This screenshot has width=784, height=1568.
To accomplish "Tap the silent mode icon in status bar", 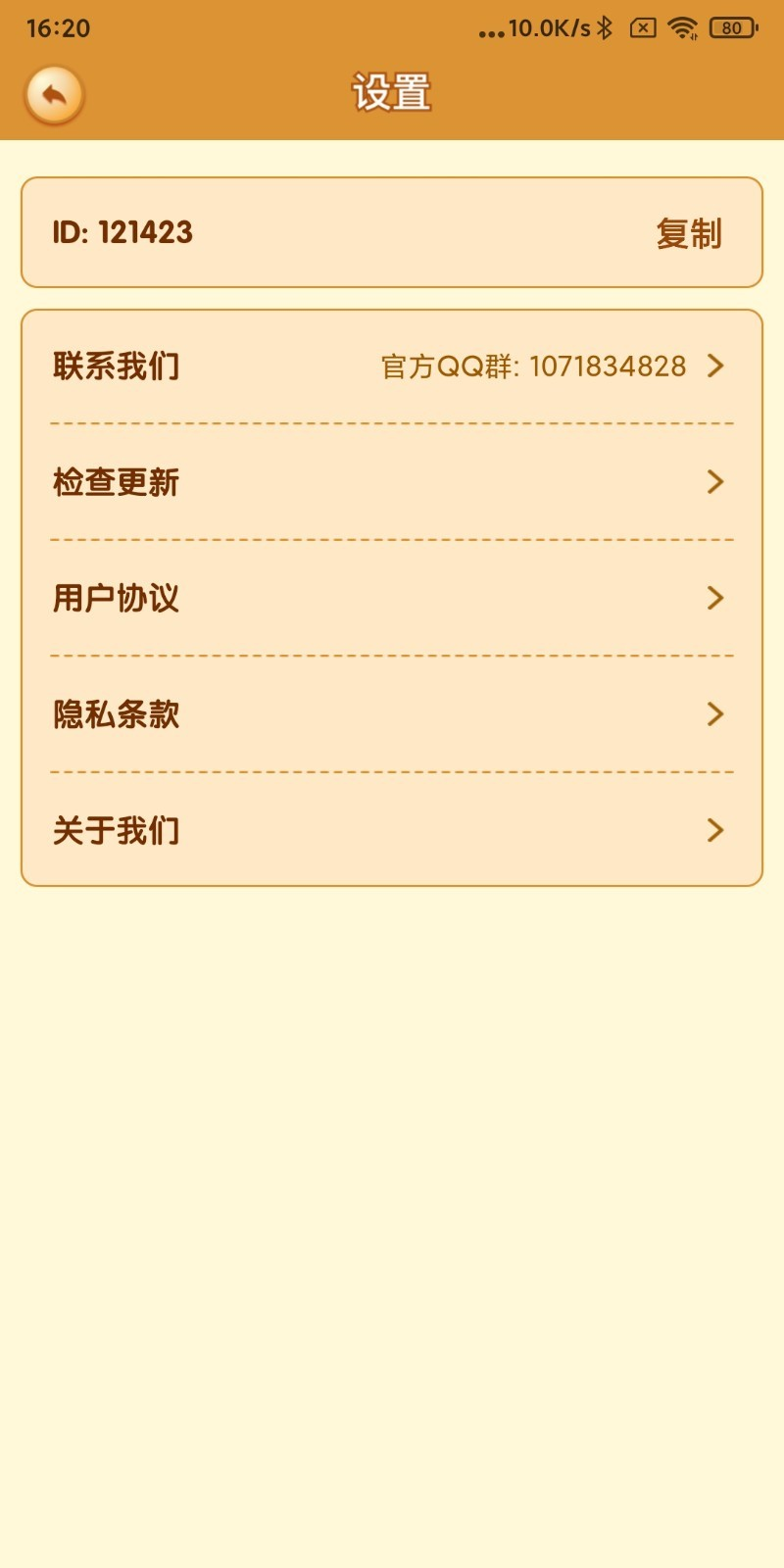I will click(644, 28).
